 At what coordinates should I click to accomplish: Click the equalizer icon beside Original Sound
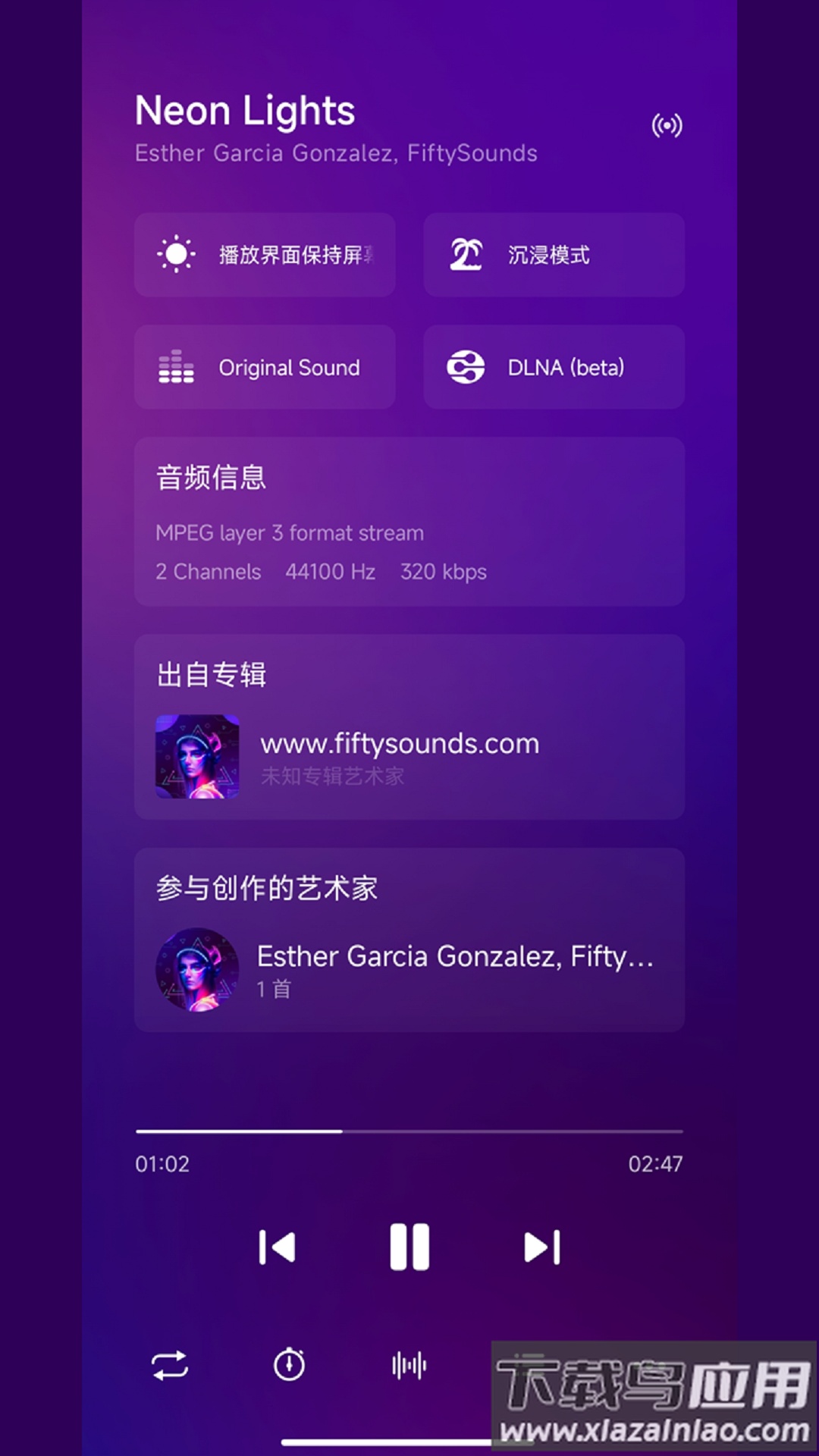(x=176, y=366)
